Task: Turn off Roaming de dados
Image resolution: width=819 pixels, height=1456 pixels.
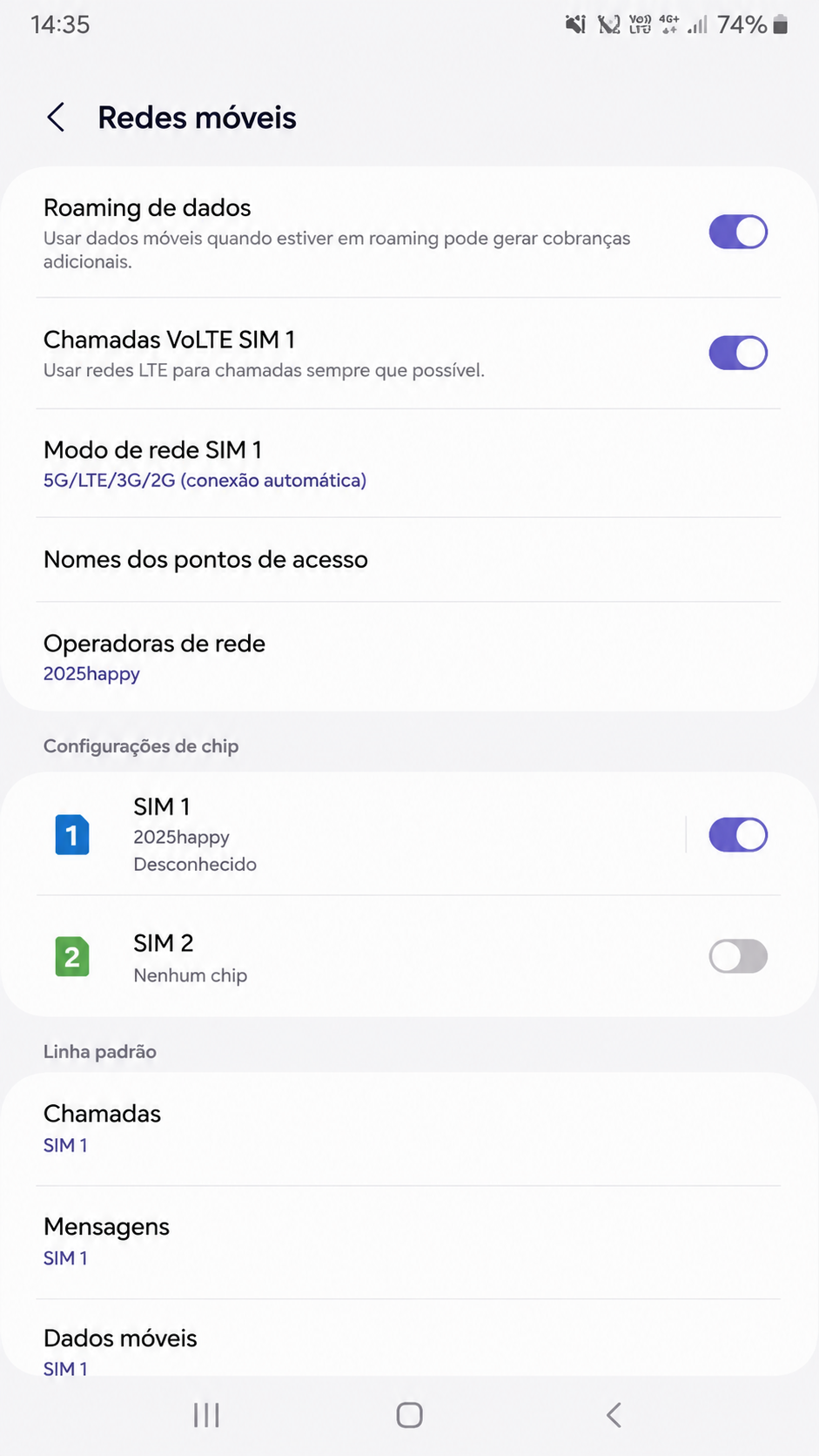Action: [x=737, y=233]
